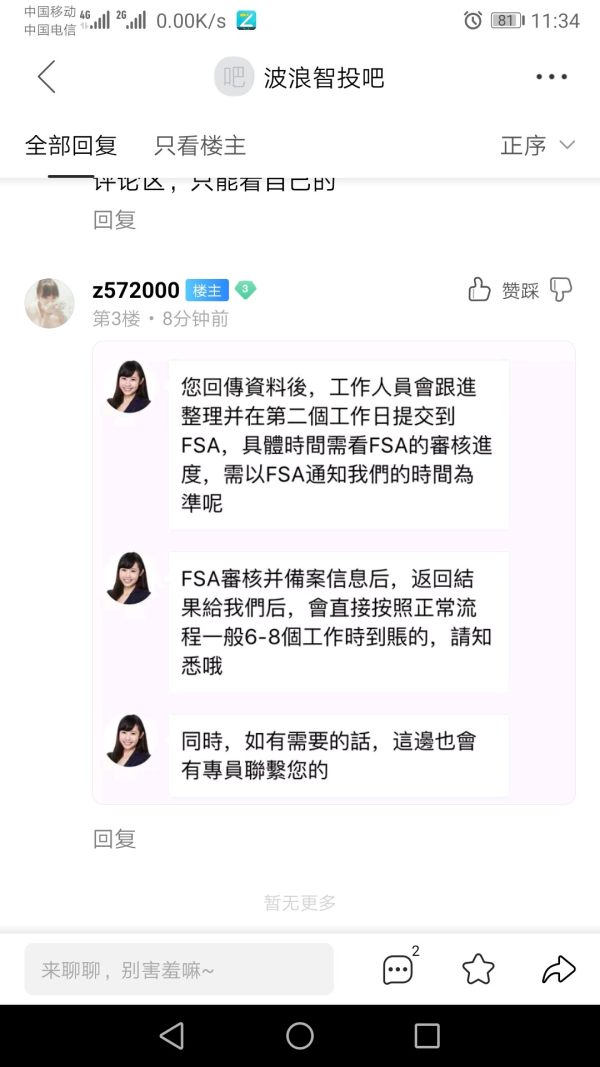The image size is (600, 1067).
Task: Tap the 来聊聊，别害羞嘛~ comment box
Action: coord(179,969)
